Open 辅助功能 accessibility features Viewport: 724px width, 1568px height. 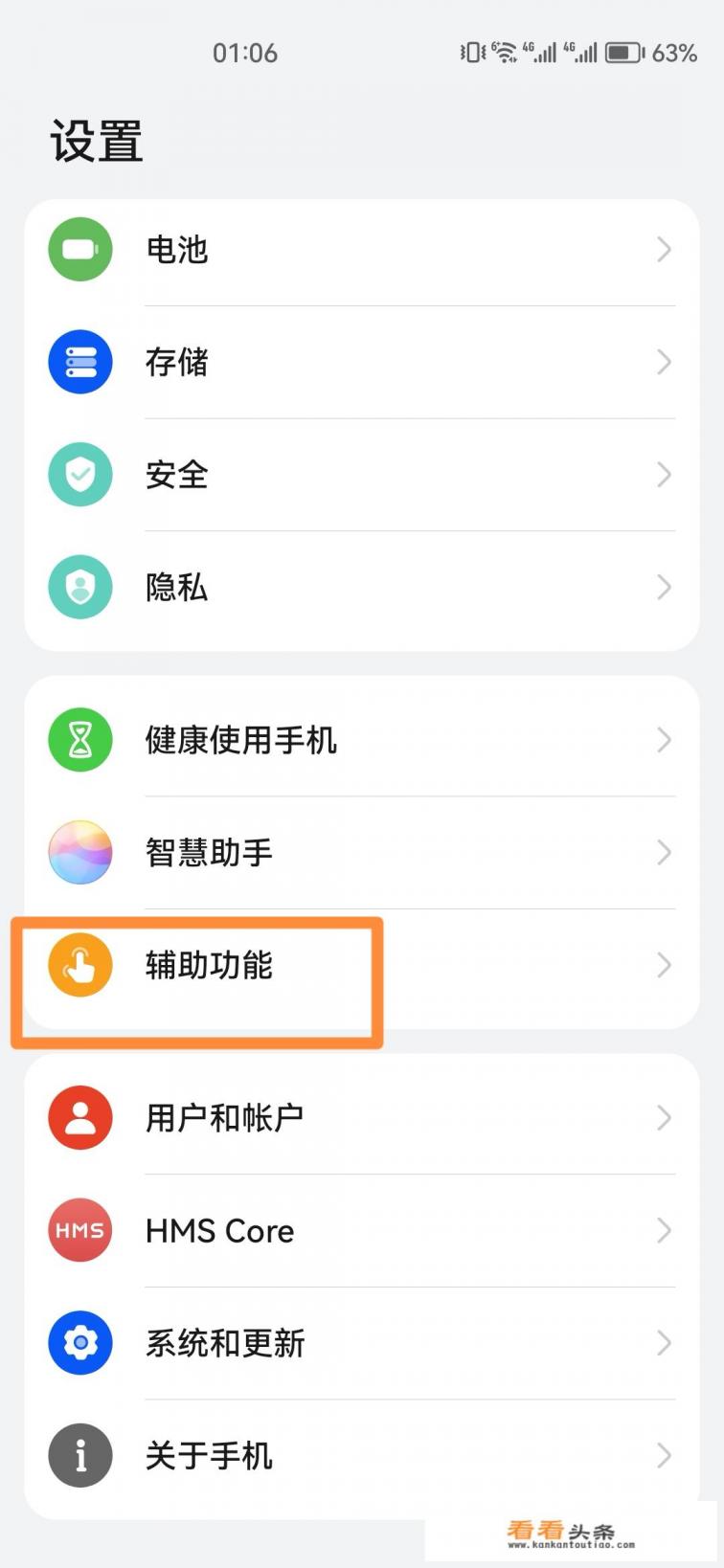[x=361, y=965]
